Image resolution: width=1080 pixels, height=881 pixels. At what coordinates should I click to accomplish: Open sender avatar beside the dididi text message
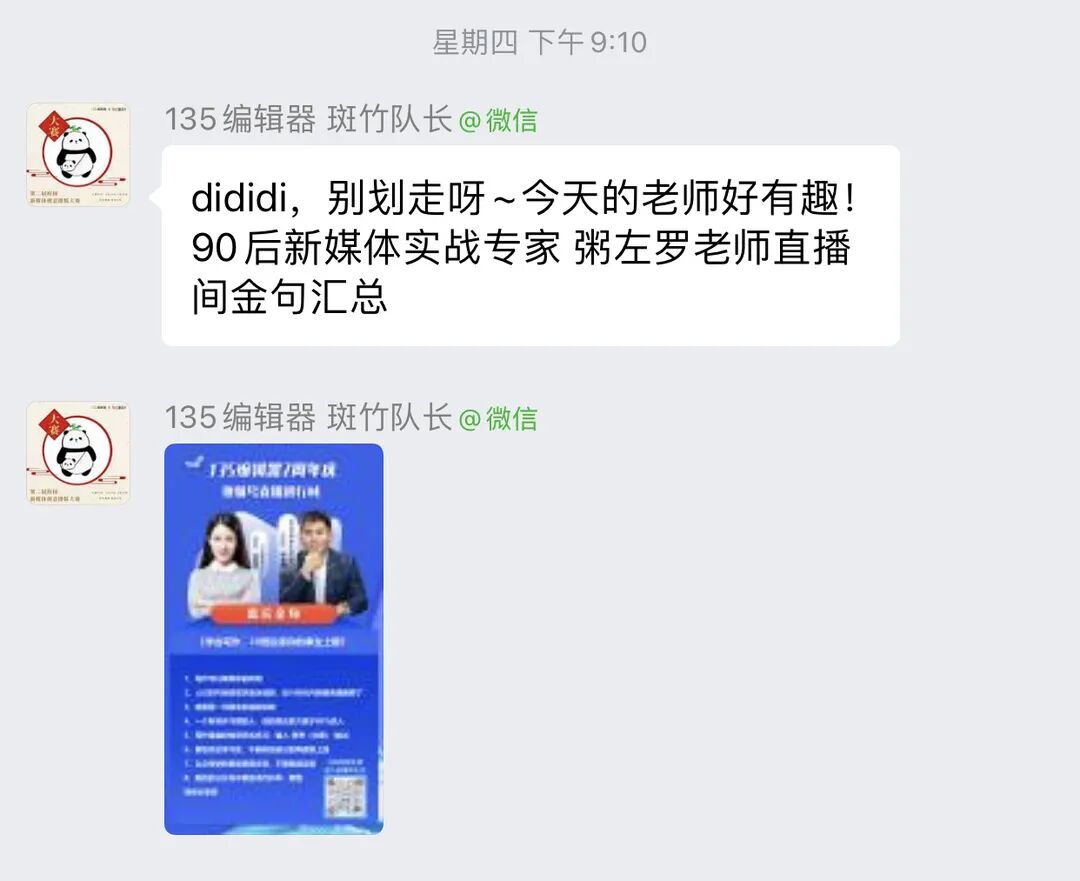coord(78,155)
